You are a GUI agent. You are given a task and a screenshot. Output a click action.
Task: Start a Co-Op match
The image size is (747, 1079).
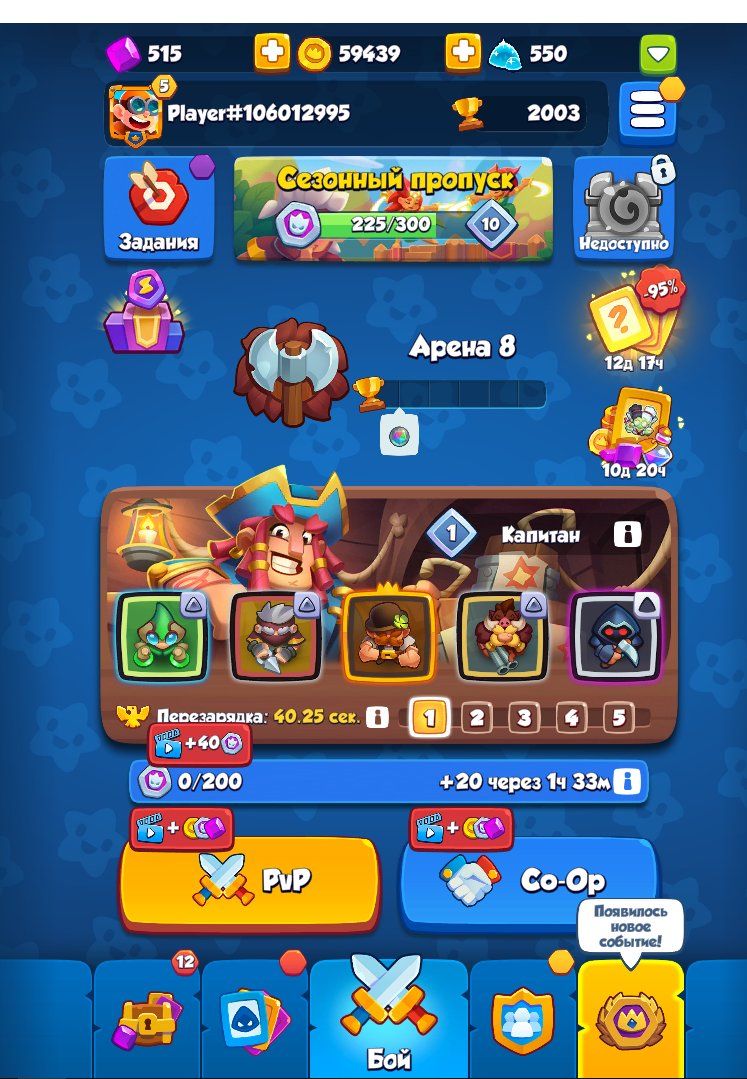click(528, 880)
